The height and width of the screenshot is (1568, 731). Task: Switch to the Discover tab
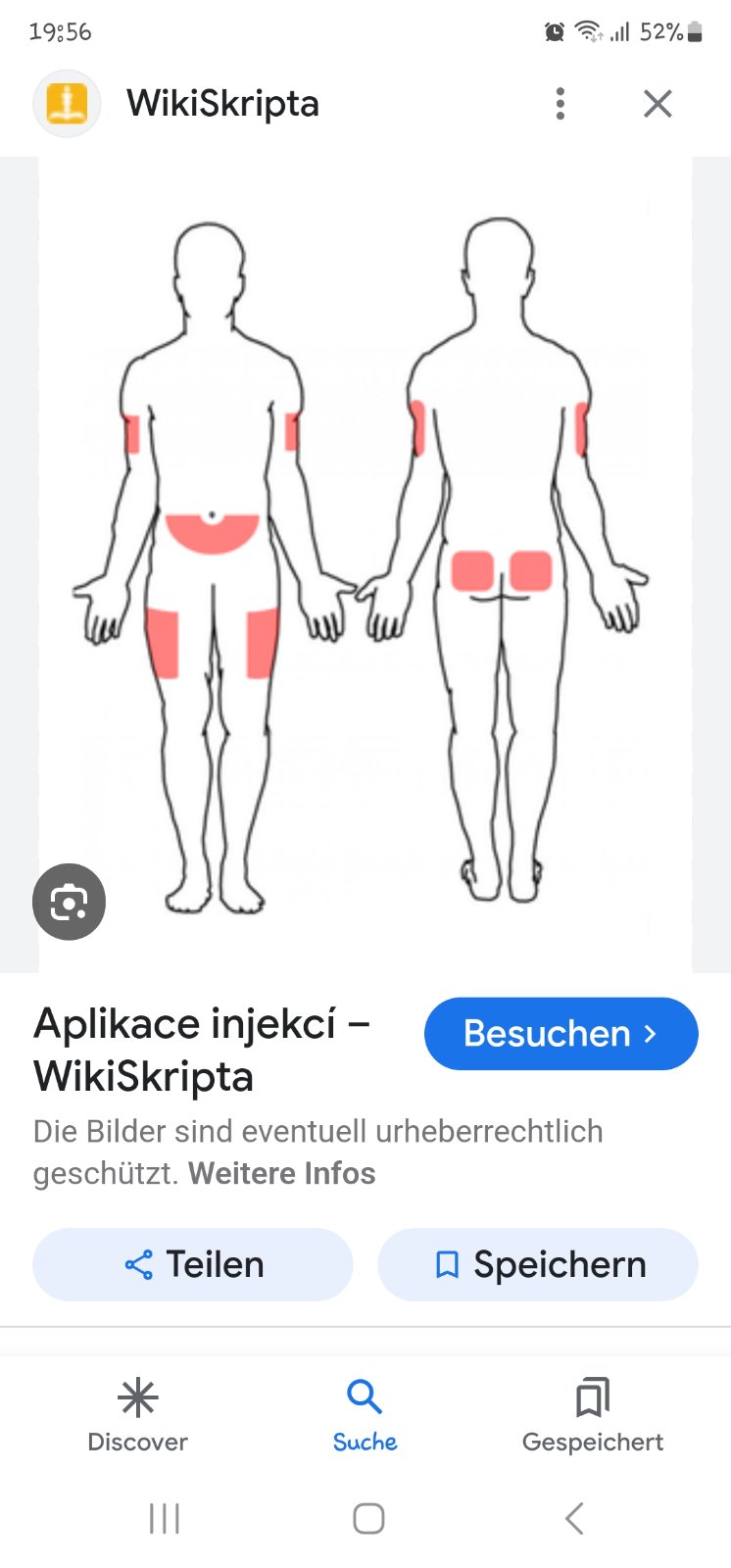point(137,1414)
